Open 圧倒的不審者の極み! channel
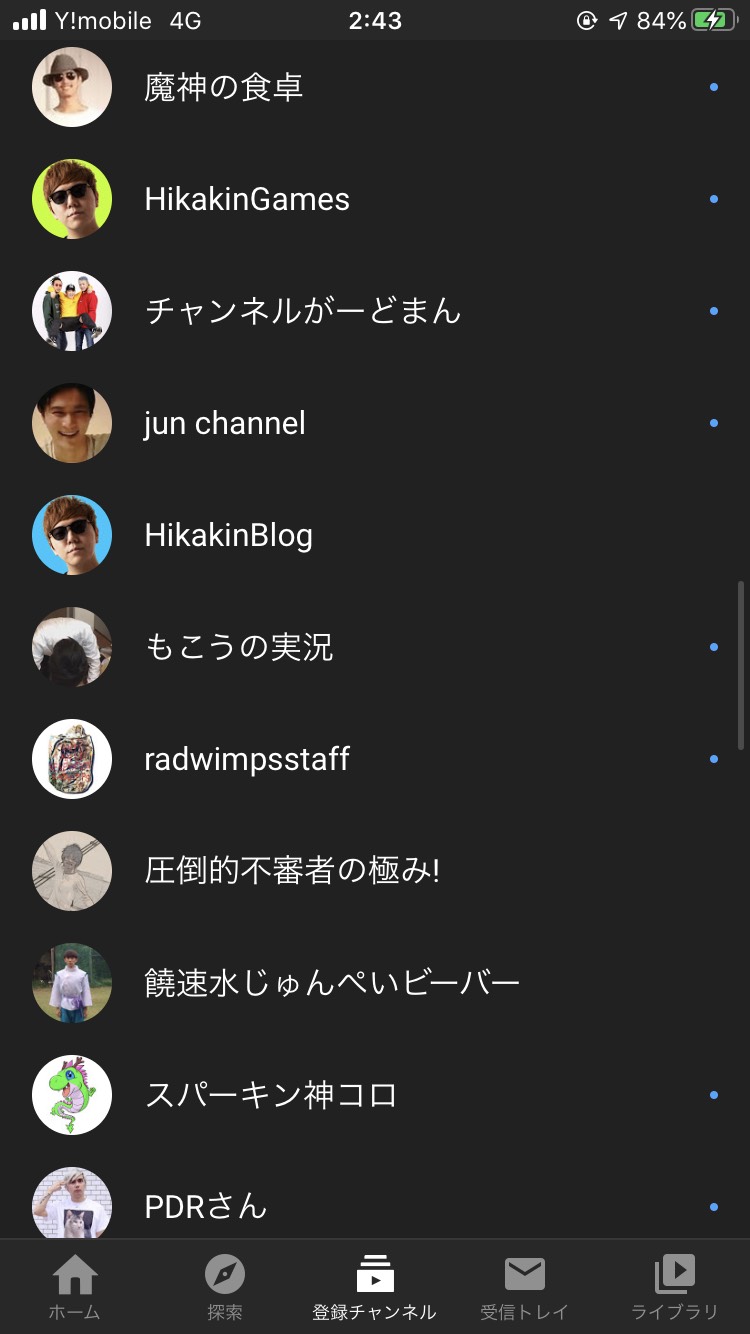Screen dimensions: 750x1334 click(375, 871)
